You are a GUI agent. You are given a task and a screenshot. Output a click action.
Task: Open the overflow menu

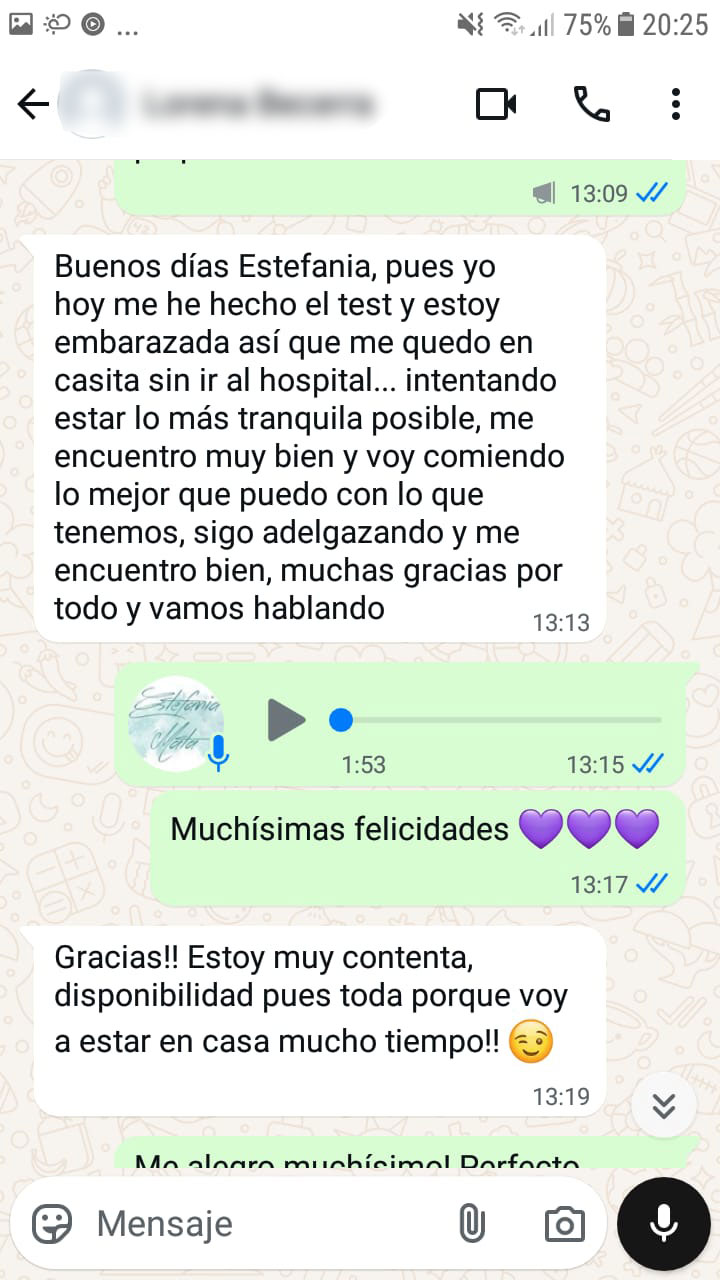pos(676,104)
